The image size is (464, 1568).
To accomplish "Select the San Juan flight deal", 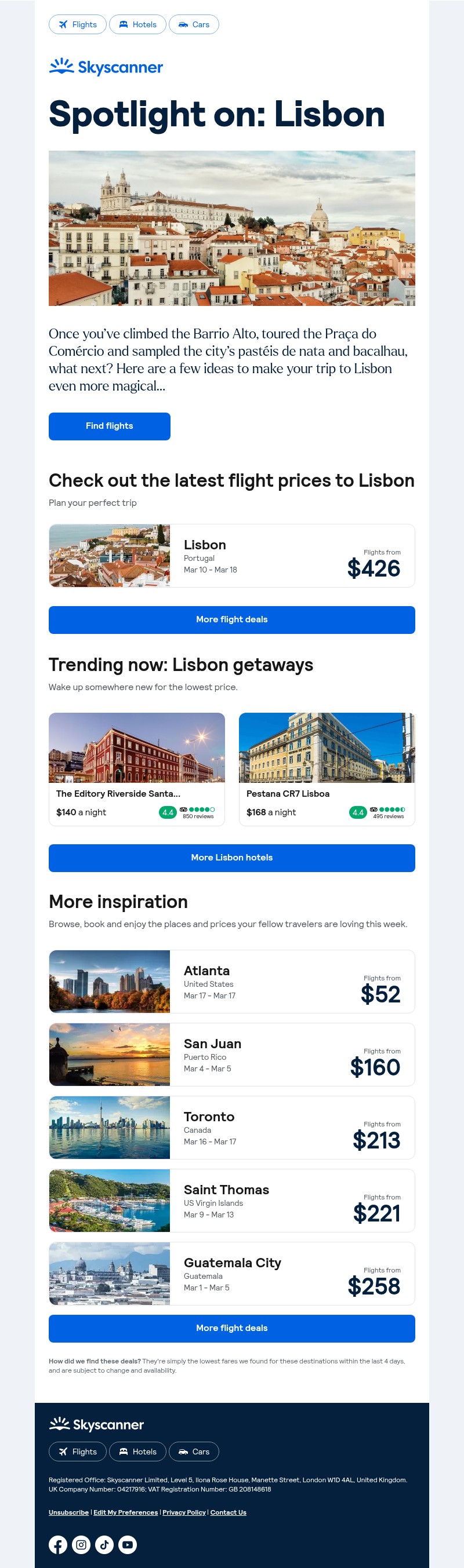I will tap(231, 1054).
